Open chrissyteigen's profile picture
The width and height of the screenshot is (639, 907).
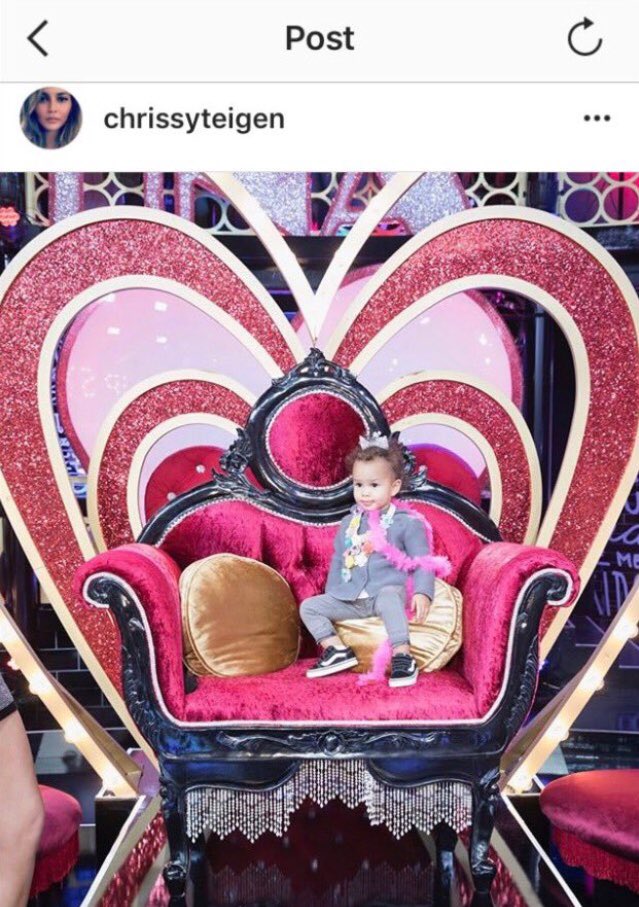(50, 118)
